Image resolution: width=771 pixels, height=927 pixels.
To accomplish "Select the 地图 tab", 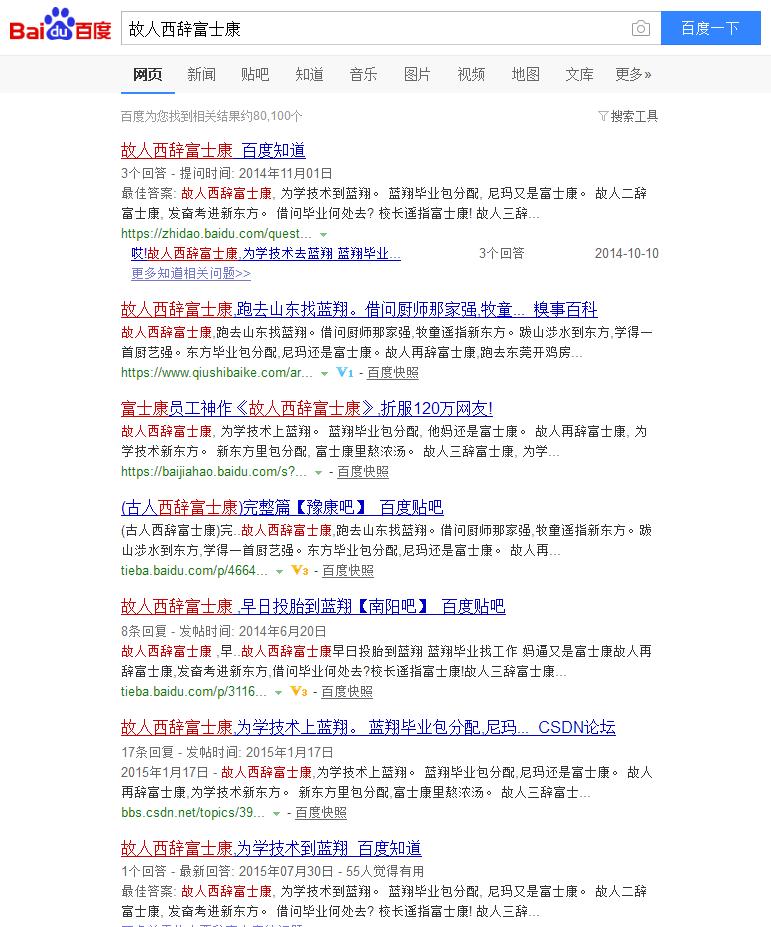I will (525, 74).
